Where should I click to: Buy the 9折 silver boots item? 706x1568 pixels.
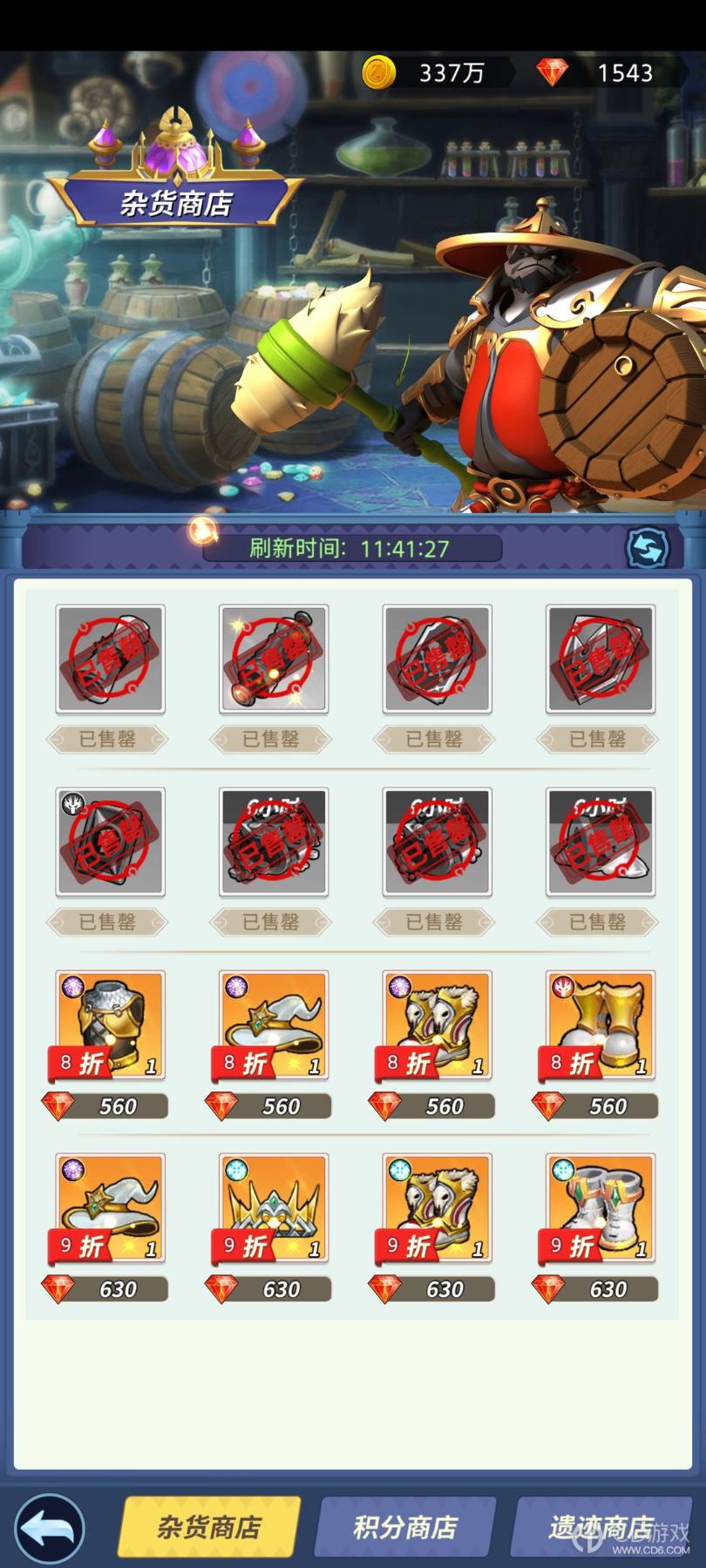pyautogui.click(x=600, y=1208)
